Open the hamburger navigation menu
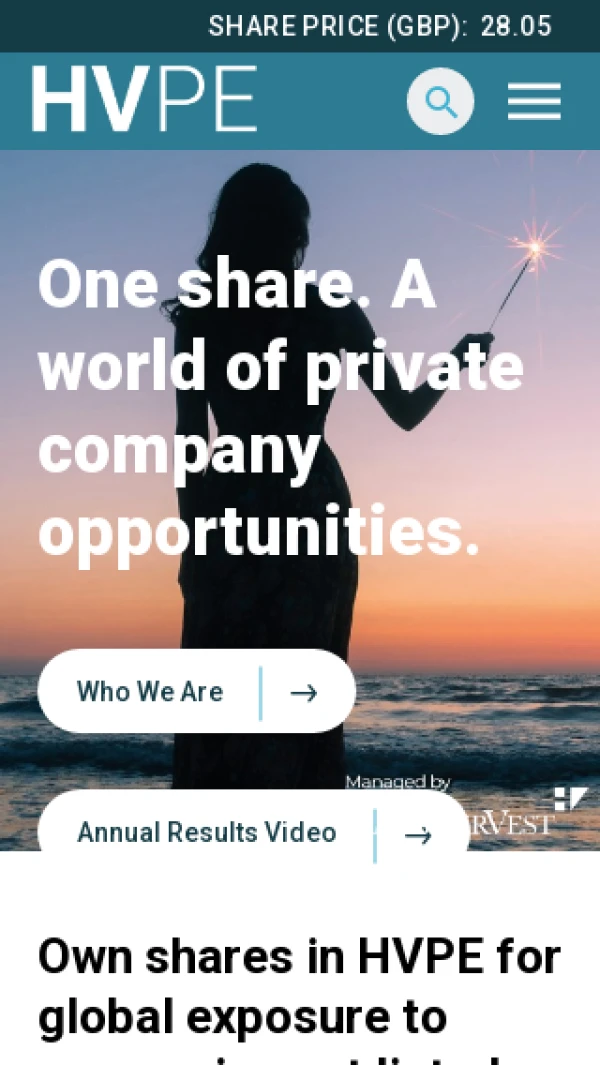 [534, 101]
